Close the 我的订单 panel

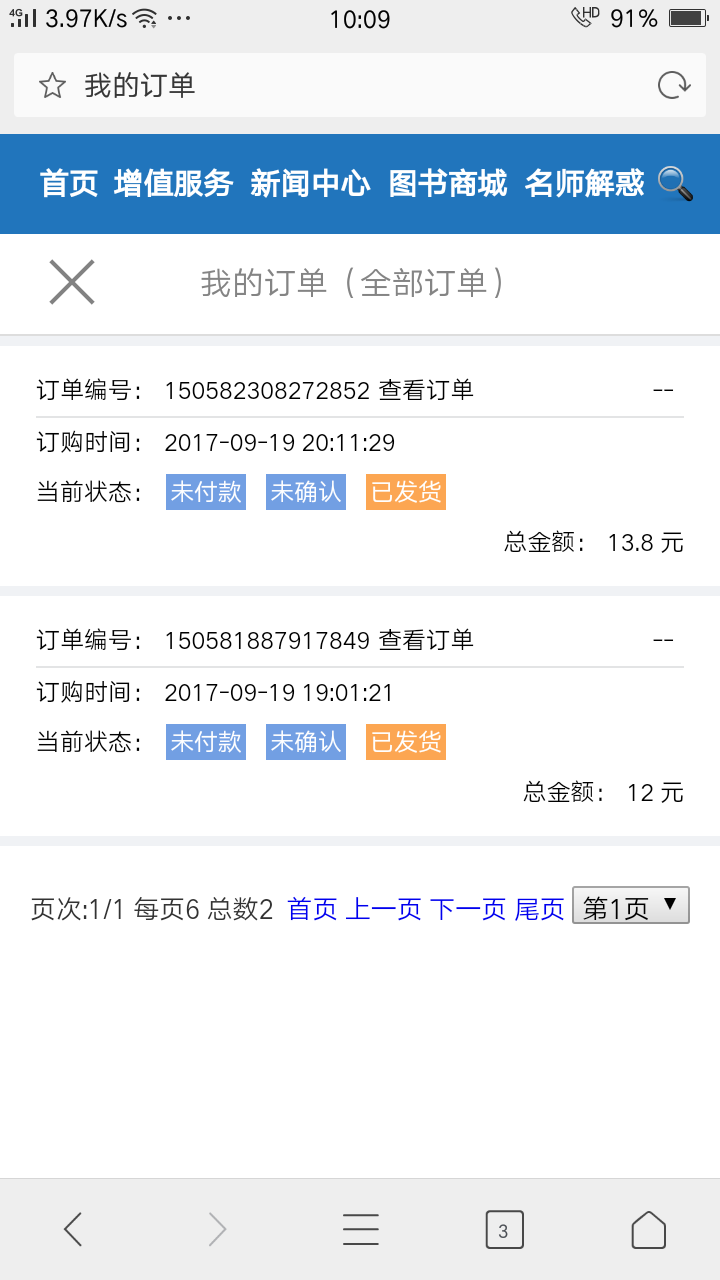(72, 282)
